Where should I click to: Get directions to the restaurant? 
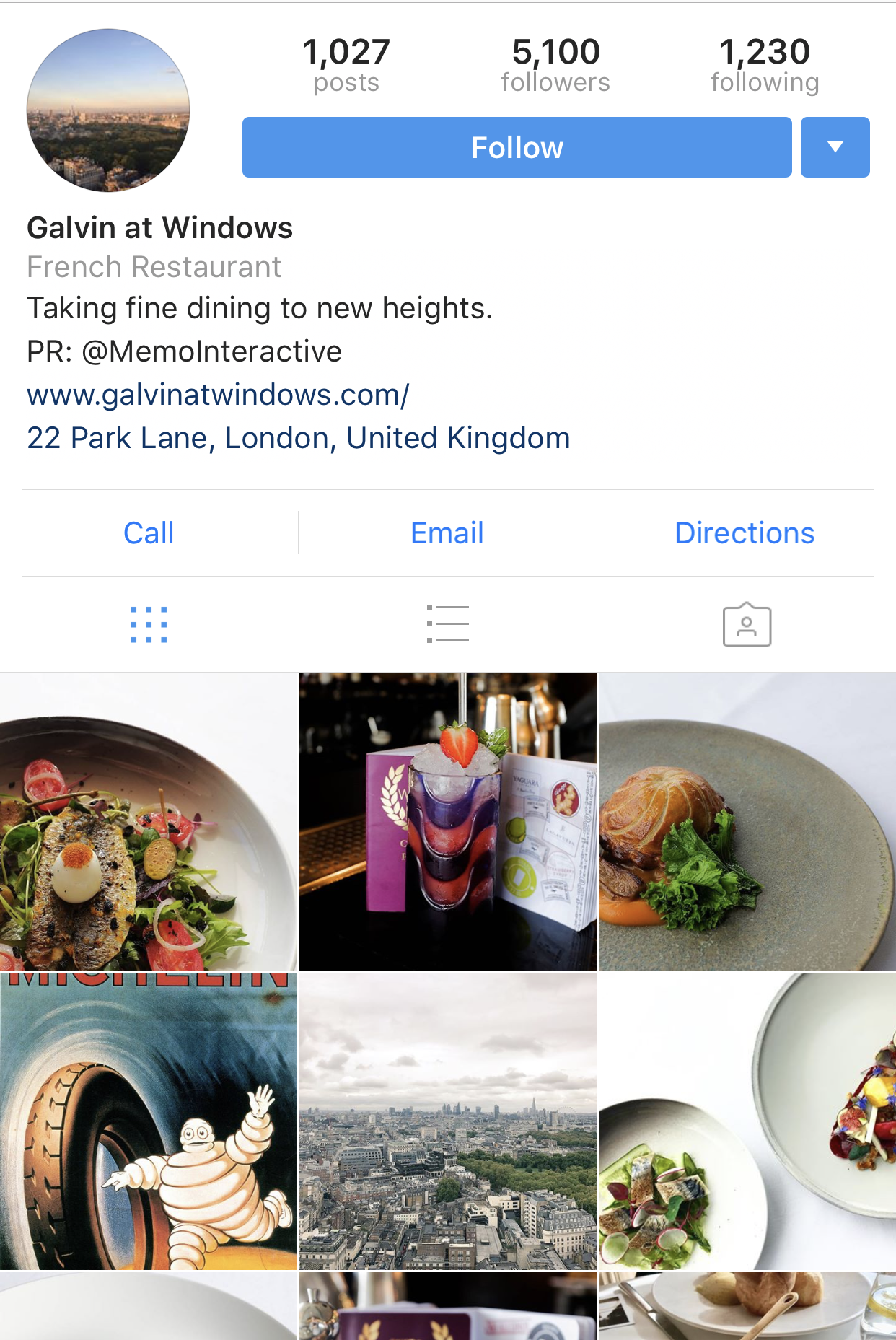point(745,533)
